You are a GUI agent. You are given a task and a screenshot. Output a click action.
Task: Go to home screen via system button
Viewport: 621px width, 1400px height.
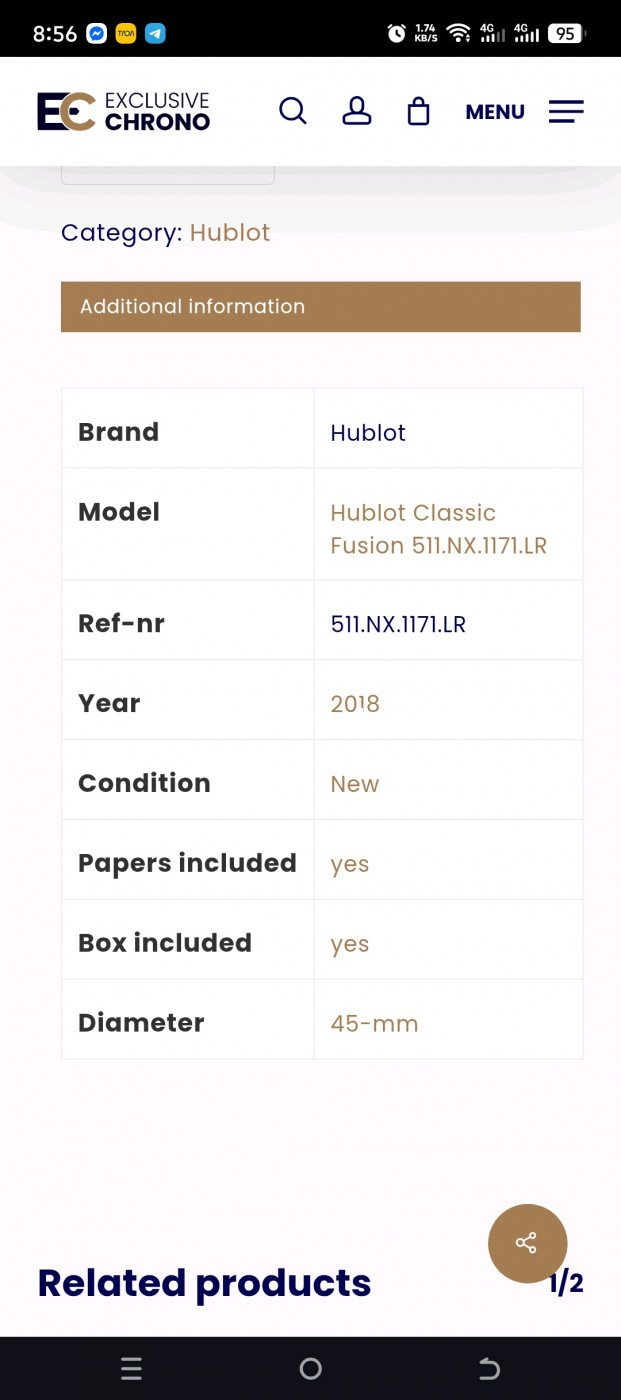click(x=310, y=1369)
